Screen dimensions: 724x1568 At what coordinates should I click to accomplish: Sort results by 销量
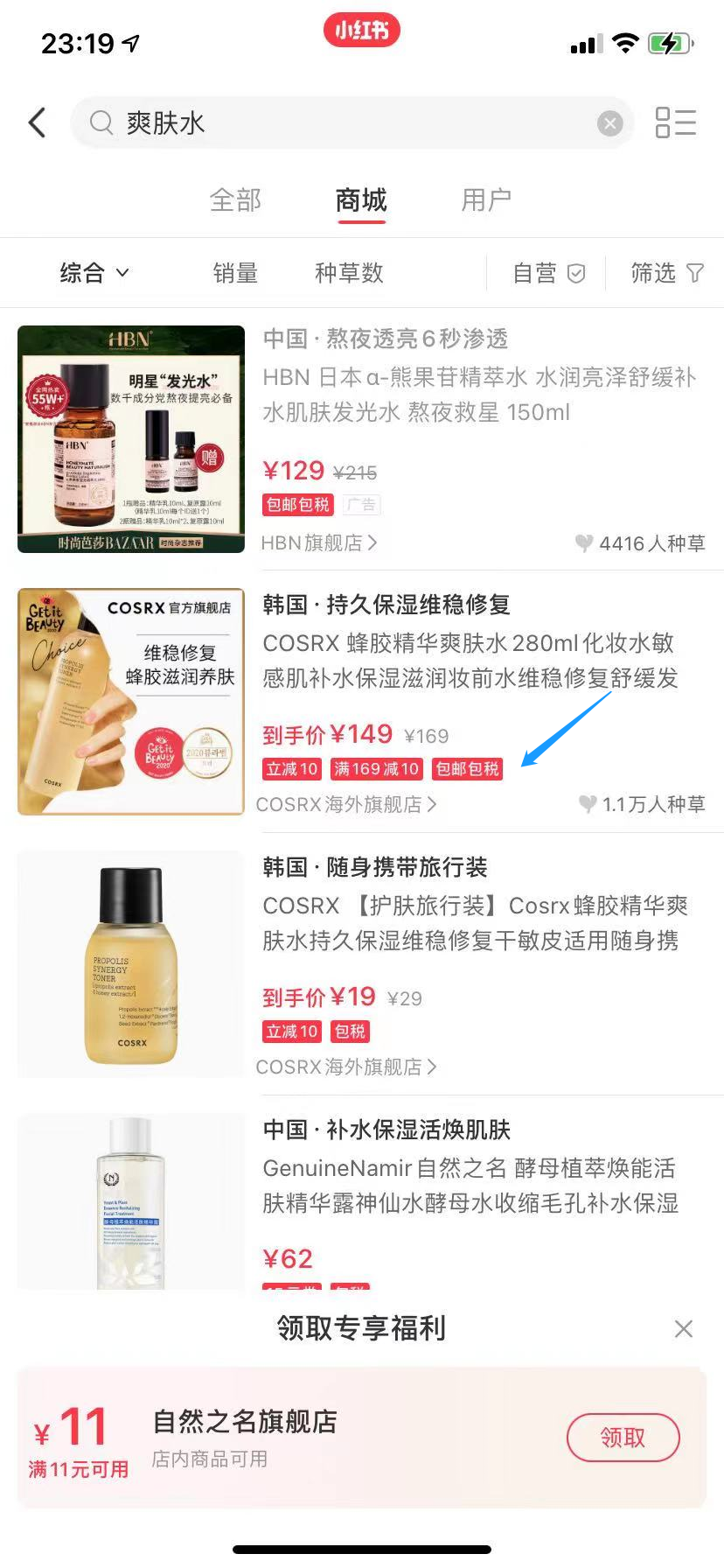click(235, 273)
